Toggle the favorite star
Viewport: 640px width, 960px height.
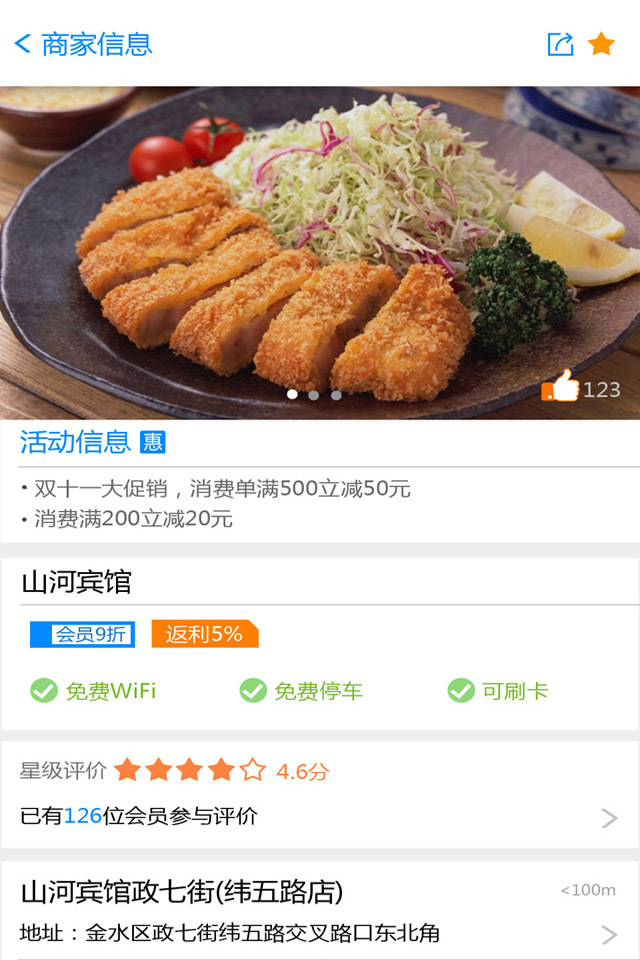click(601, 44)
